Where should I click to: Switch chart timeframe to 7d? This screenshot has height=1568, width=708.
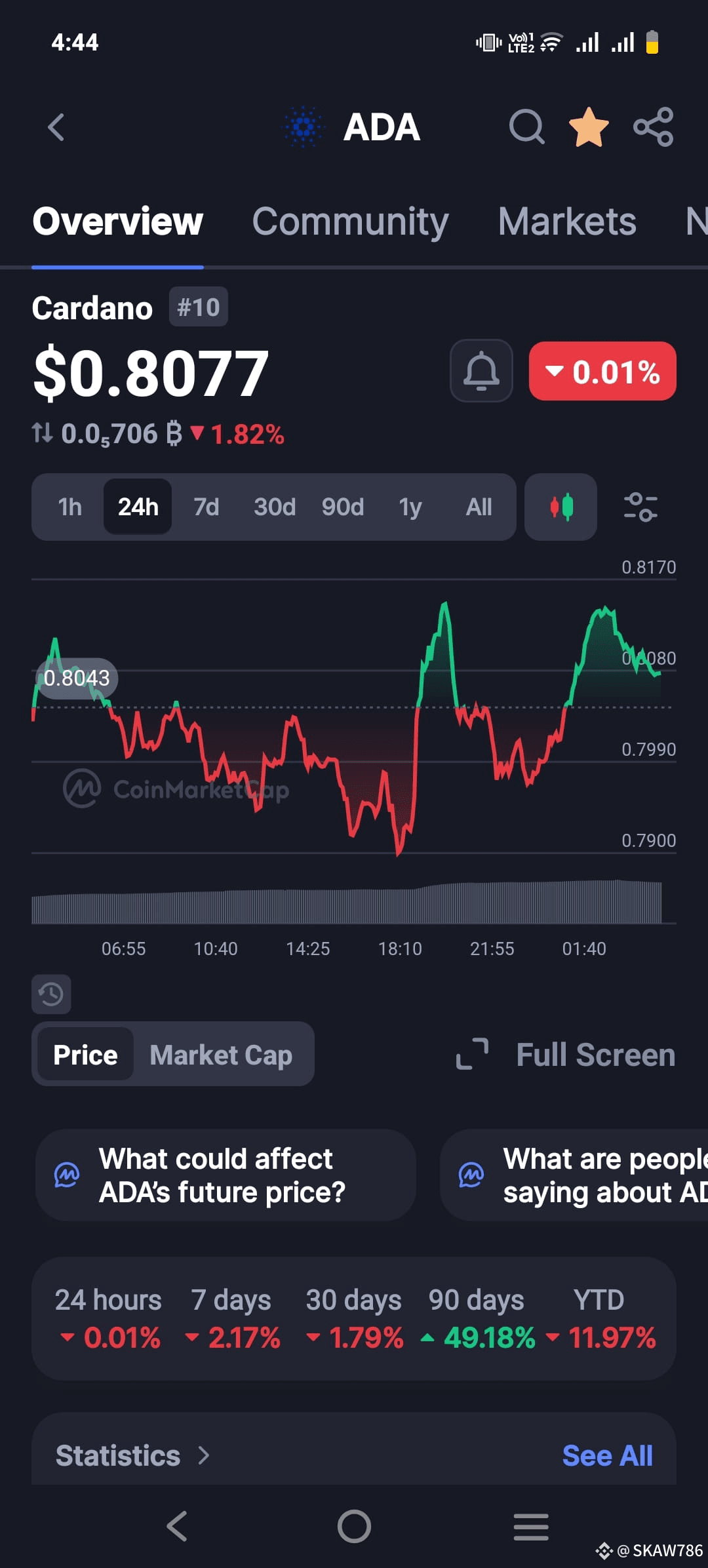click(206, 507)
